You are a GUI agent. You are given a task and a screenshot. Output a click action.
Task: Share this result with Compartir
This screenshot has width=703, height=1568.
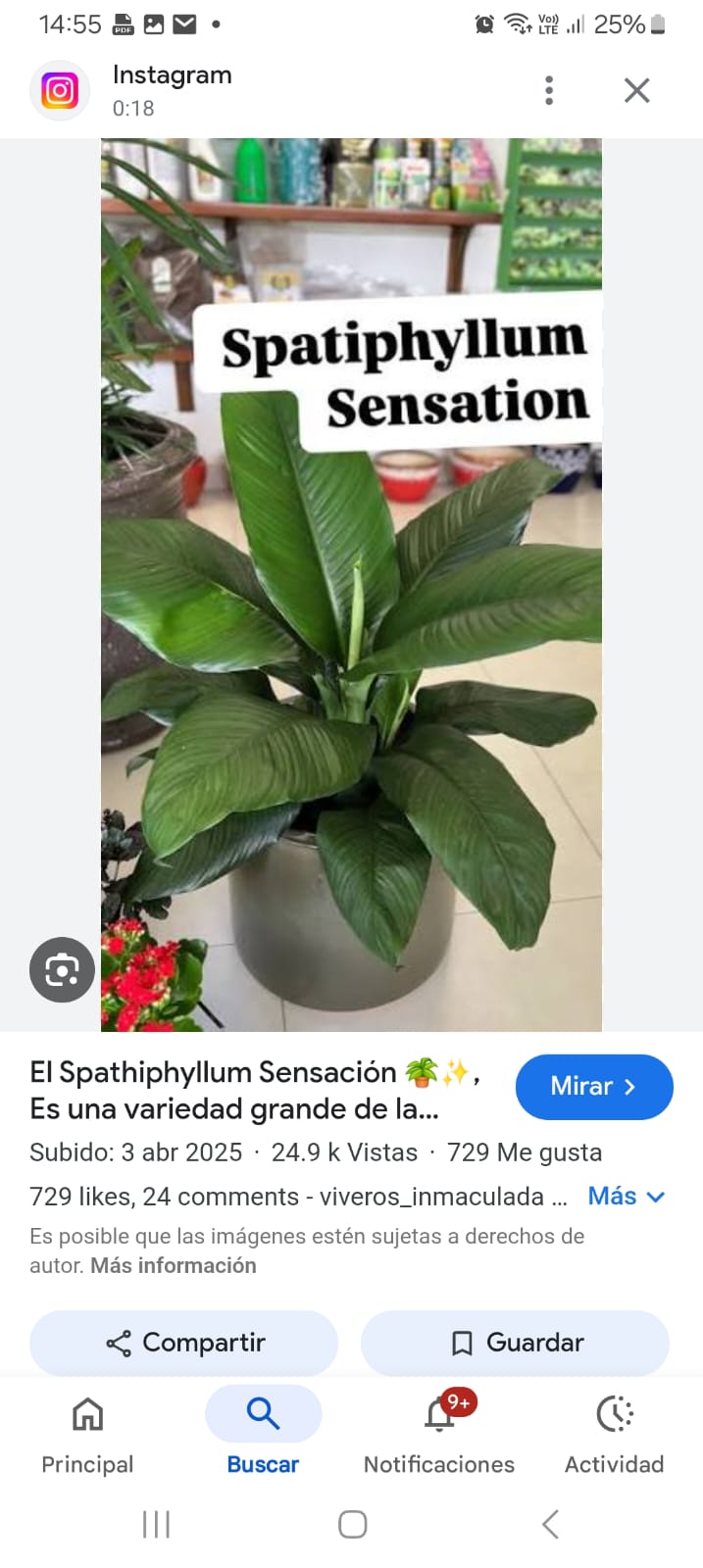coord(184,1343)
